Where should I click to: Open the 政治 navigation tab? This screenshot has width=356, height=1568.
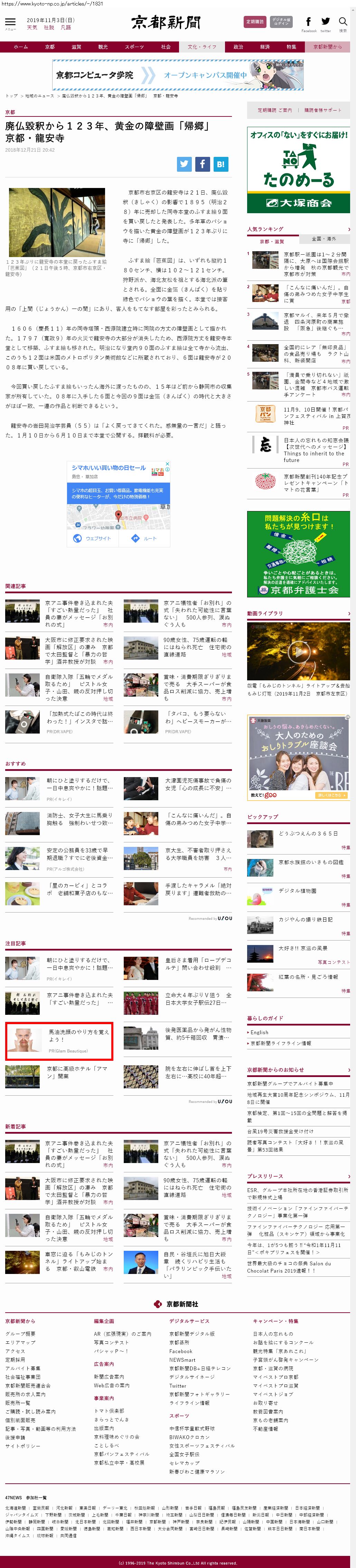coord(238,47)
